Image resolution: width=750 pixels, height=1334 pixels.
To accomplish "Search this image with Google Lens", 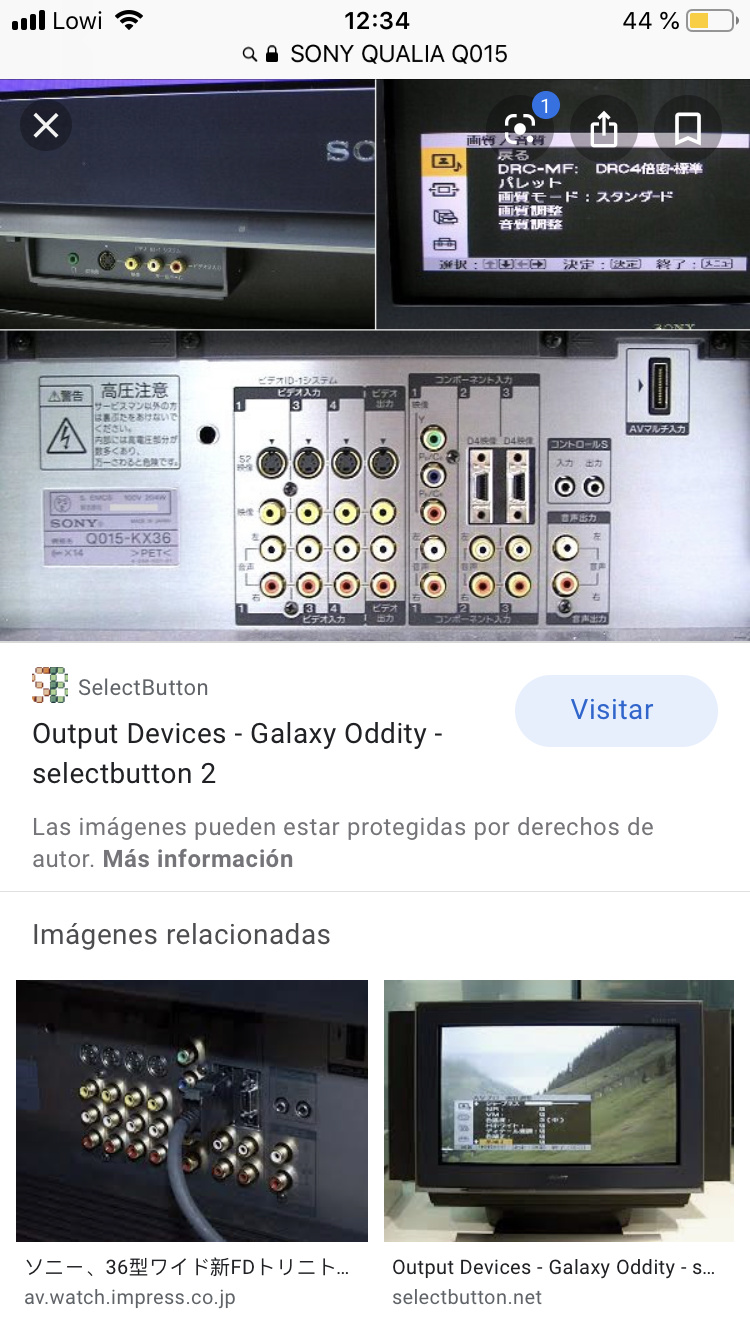I will tap(520, 126).
